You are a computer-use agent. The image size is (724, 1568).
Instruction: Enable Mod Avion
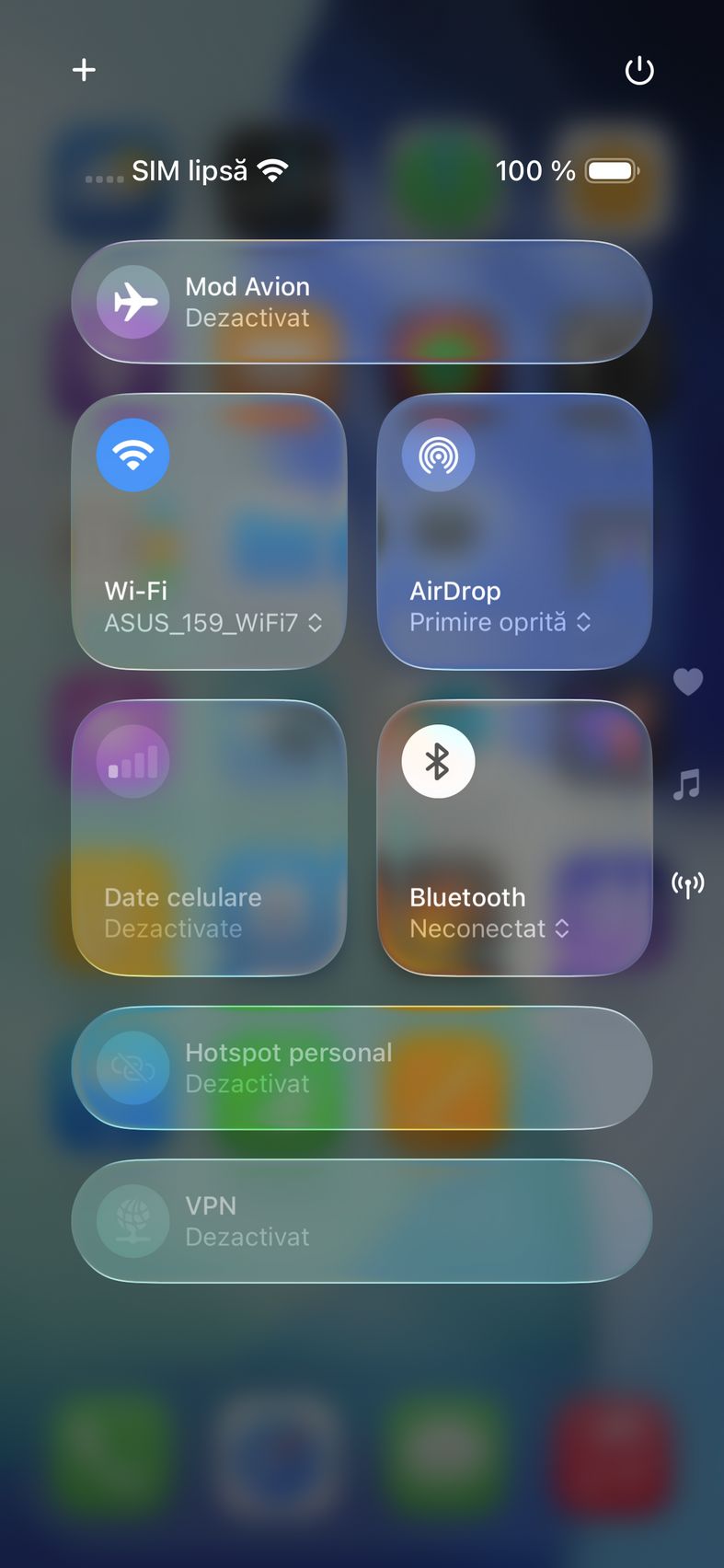(133, 302)
